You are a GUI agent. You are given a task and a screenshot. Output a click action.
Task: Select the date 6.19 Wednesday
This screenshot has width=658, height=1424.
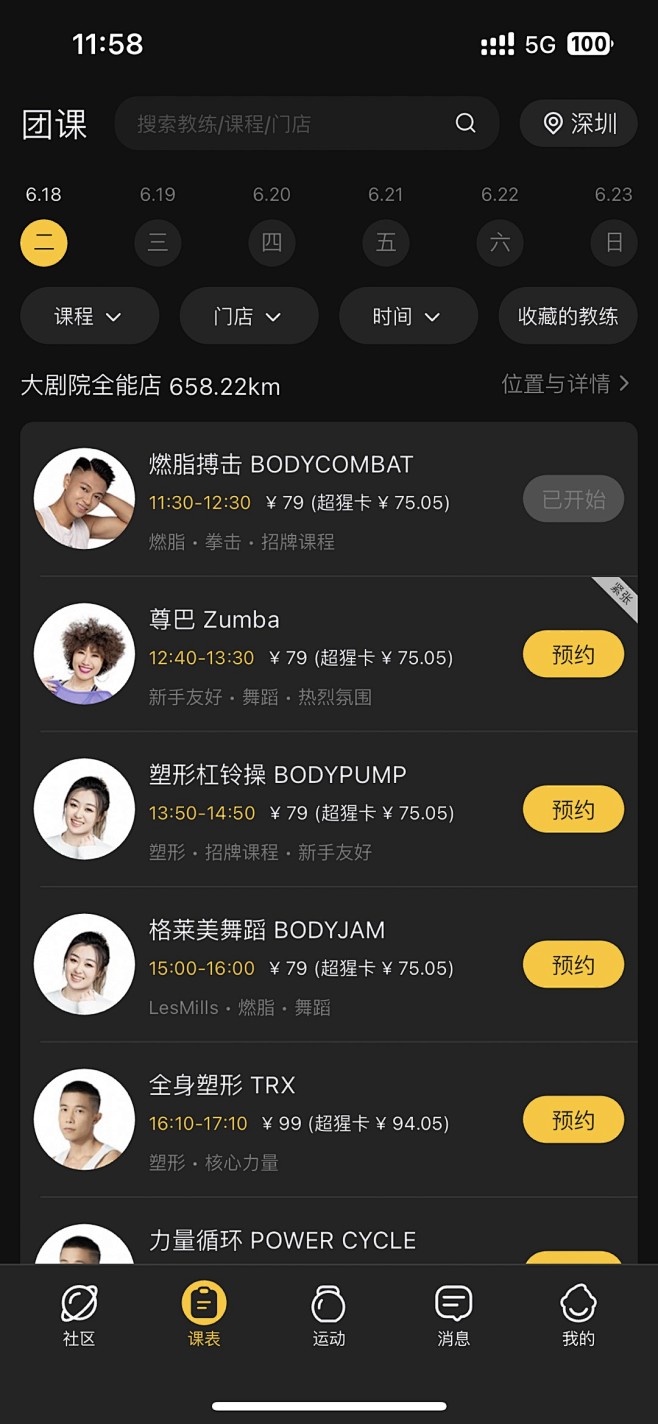pos(158,243)
